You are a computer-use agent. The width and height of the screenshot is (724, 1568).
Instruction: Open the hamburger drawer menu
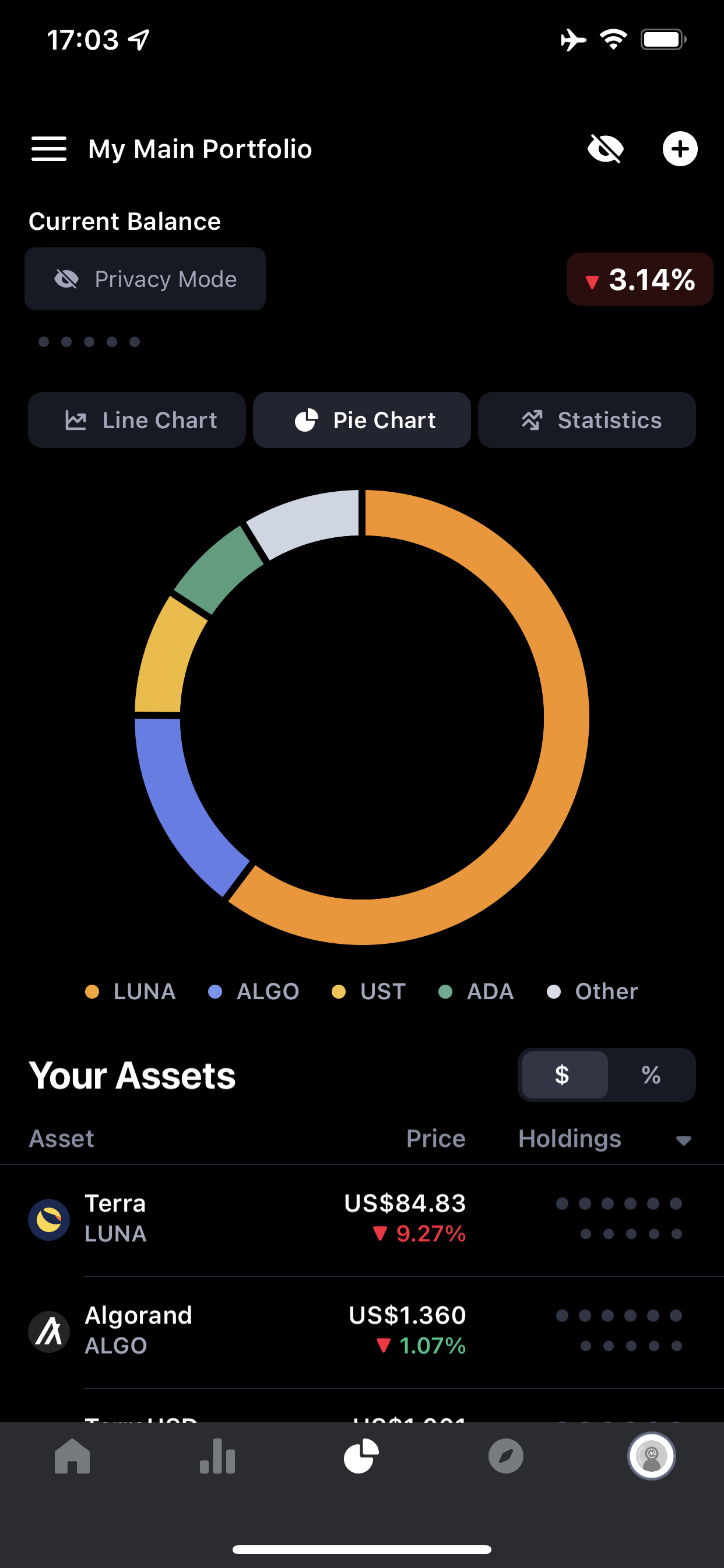(x=48, y=149)
